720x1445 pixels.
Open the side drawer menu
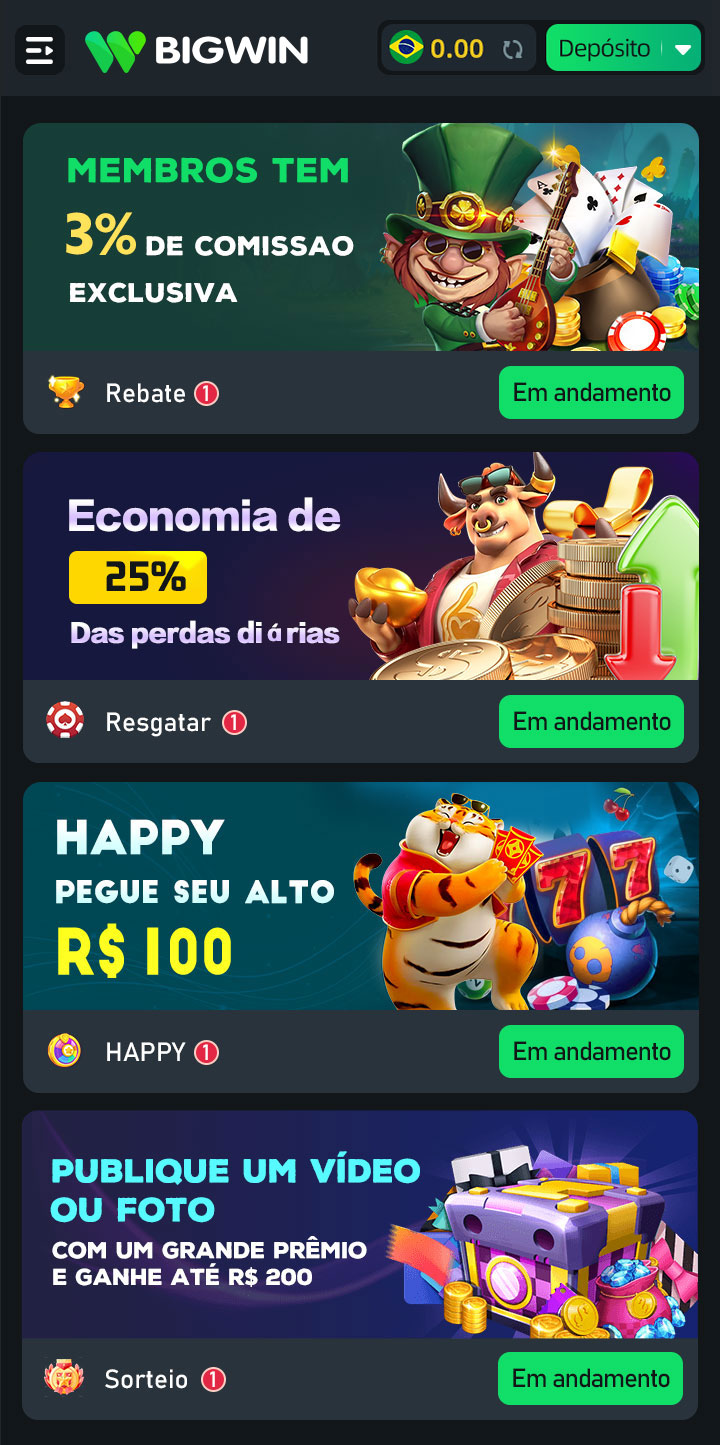coord(40,50)
